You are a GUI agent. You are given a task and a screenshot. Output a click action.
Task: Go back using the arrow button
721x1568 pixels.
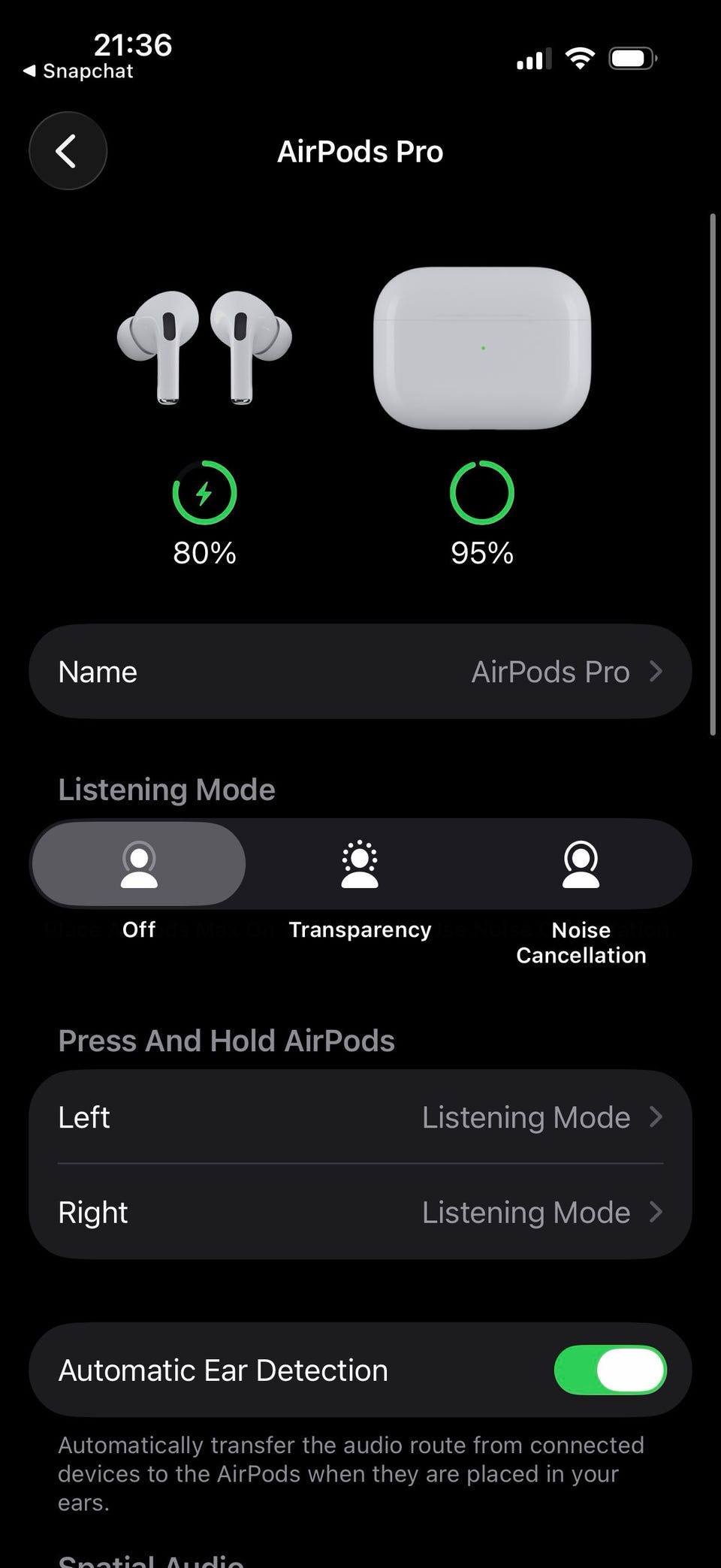click(x=68, y=151)
